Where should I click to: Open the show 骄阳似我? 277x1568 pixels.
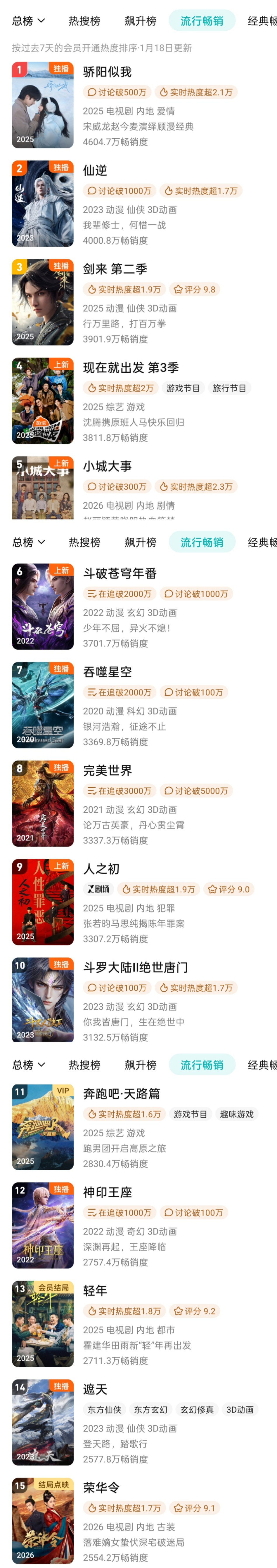(107, 72)
